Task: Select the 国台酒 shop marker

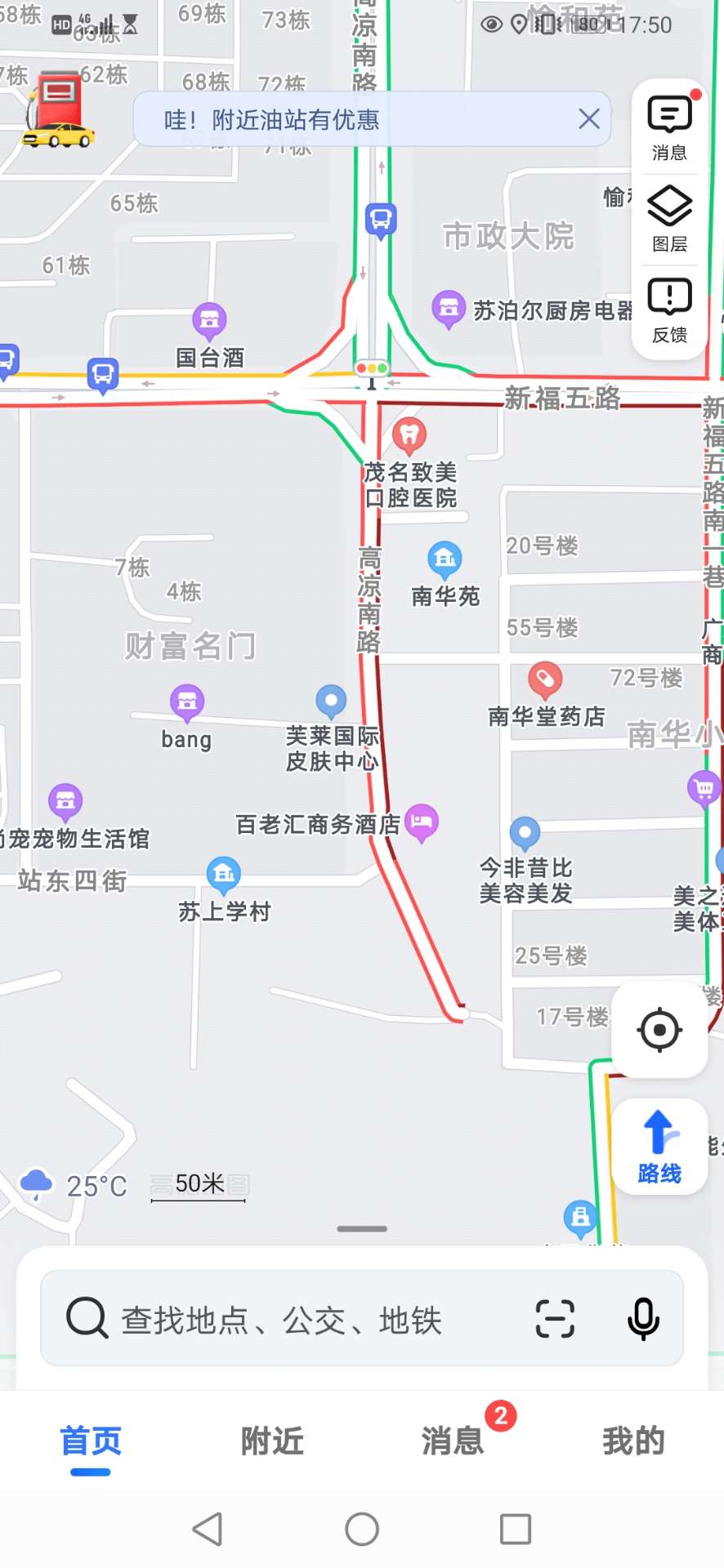Action: tap(209, 320)
